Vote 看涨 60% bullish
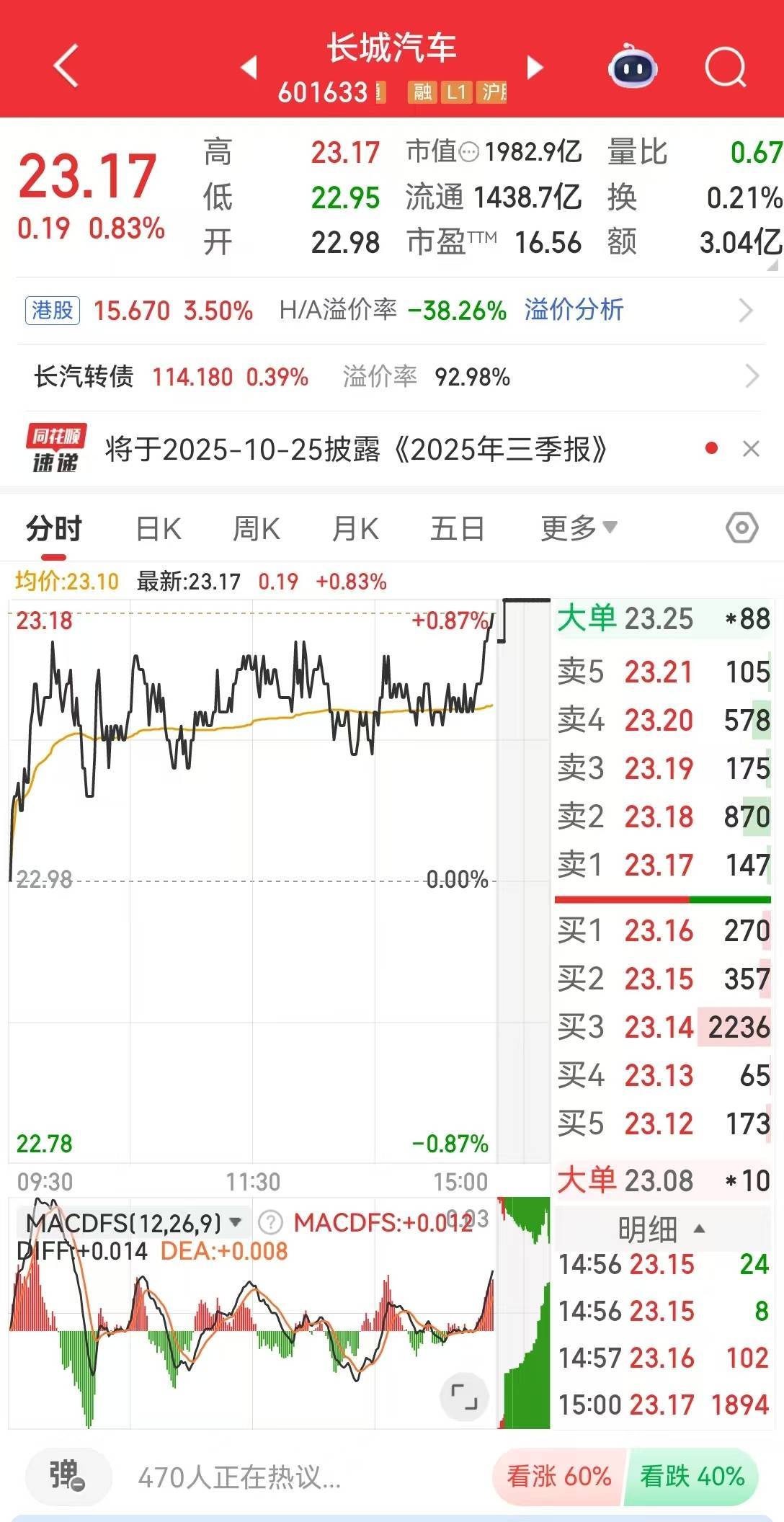The height and width of the screenshot is (1522, 784). tap(559, 1477)
